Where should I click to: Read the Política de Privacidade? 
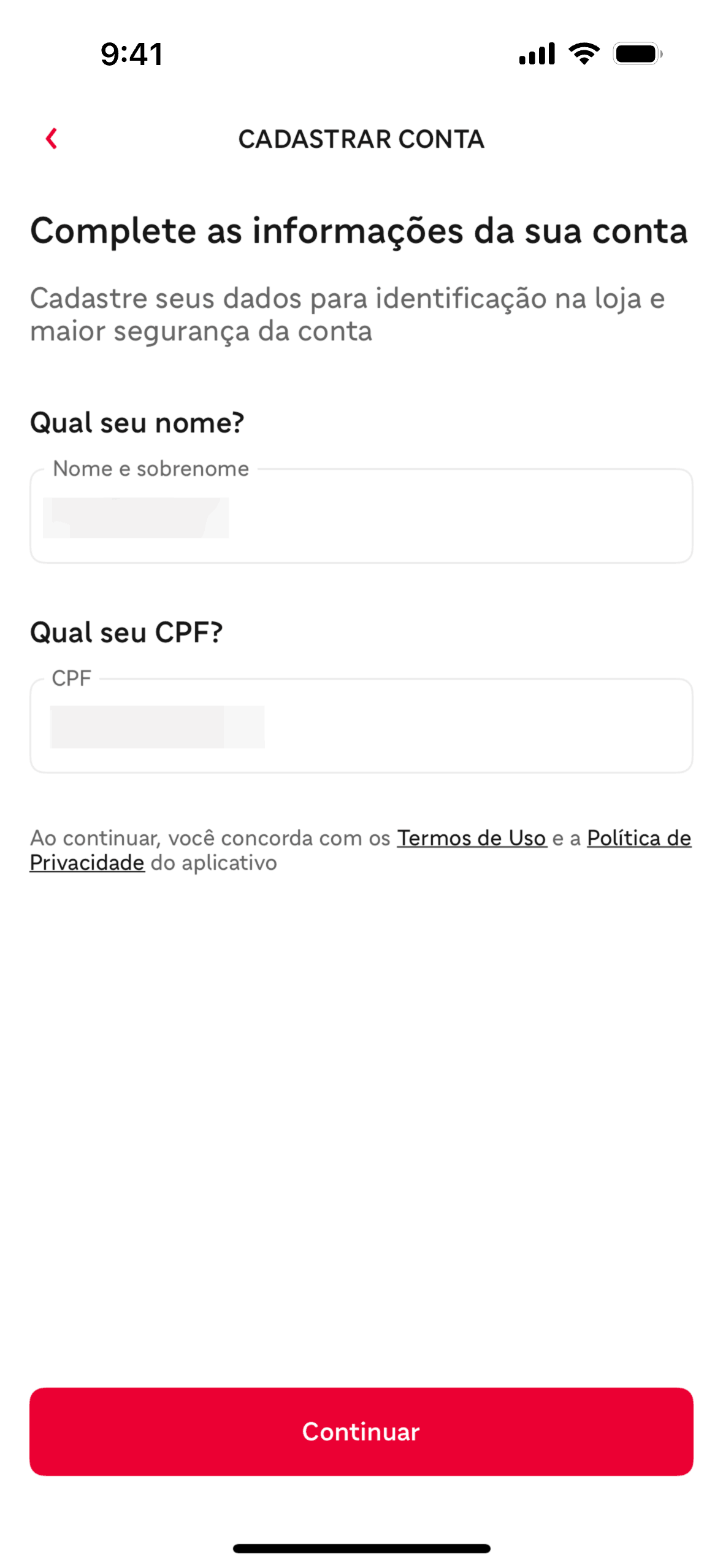(638, 838)
